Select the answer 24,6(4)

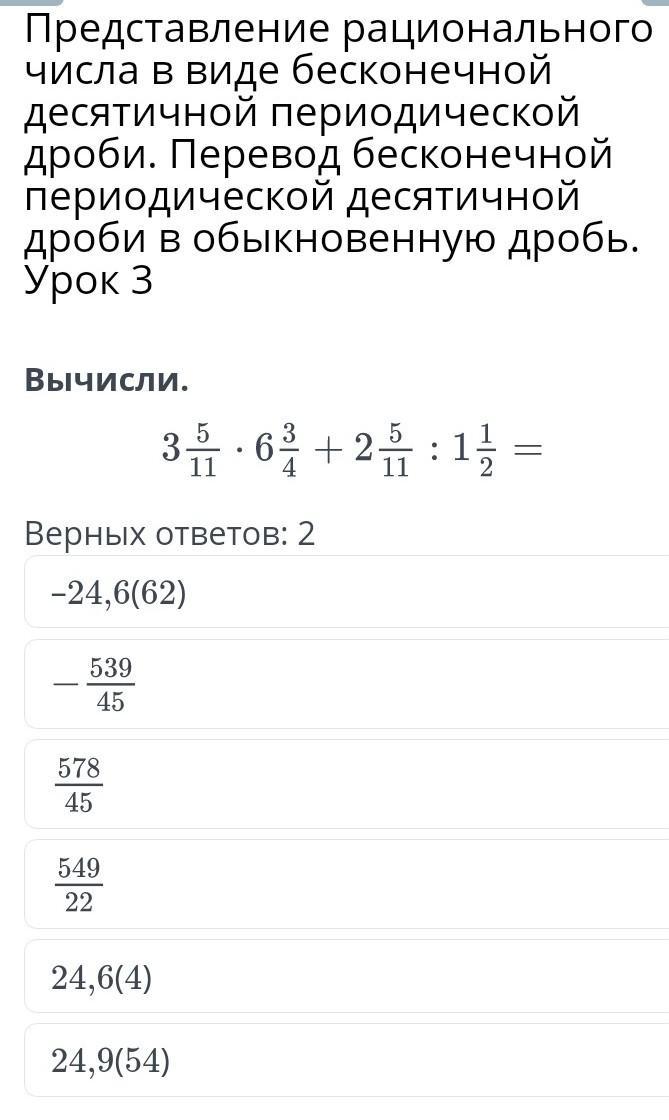[347, 976]
